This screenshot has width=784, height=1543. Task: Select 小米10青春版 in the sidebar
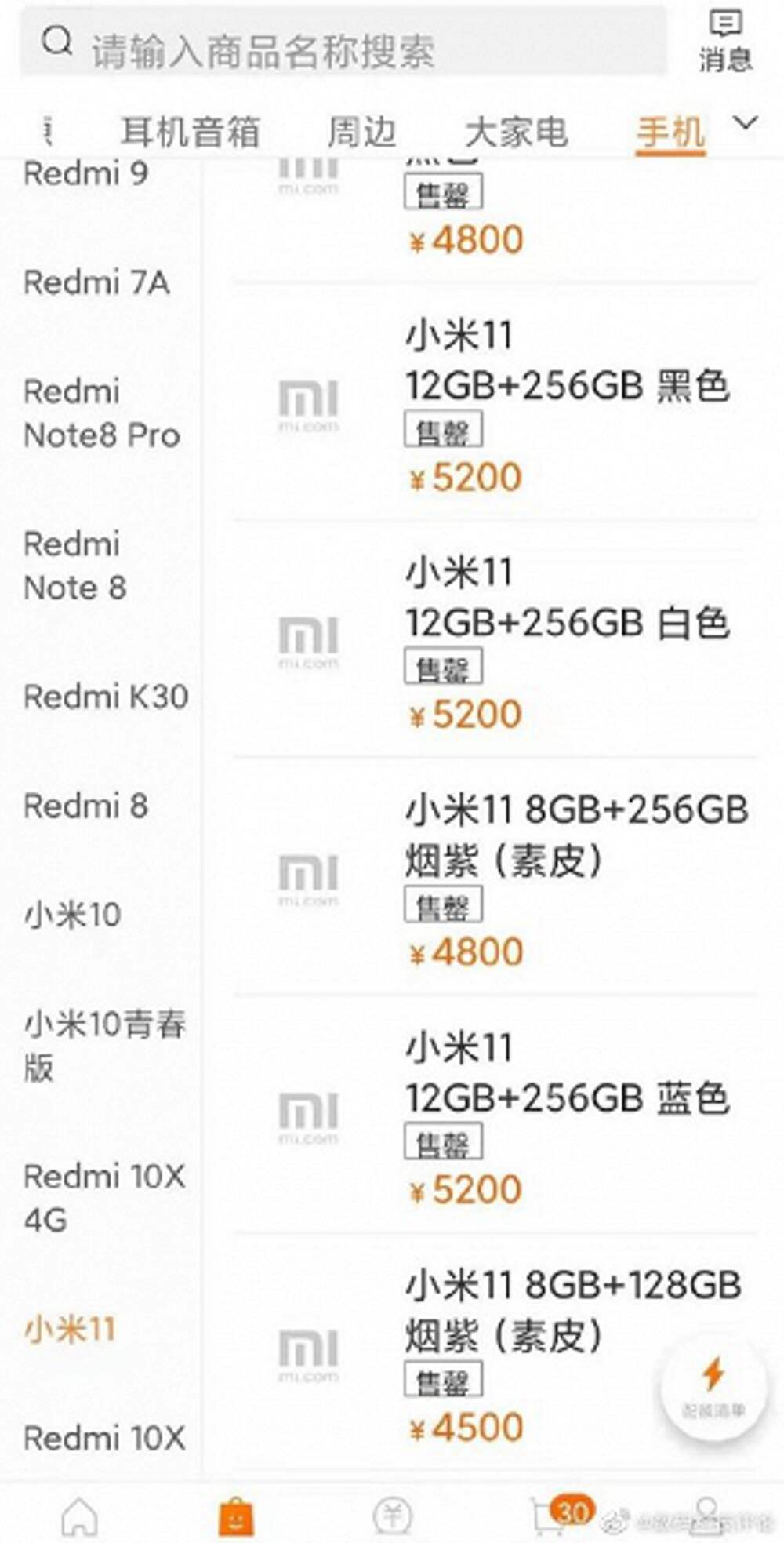click(x=104, y=1045)
